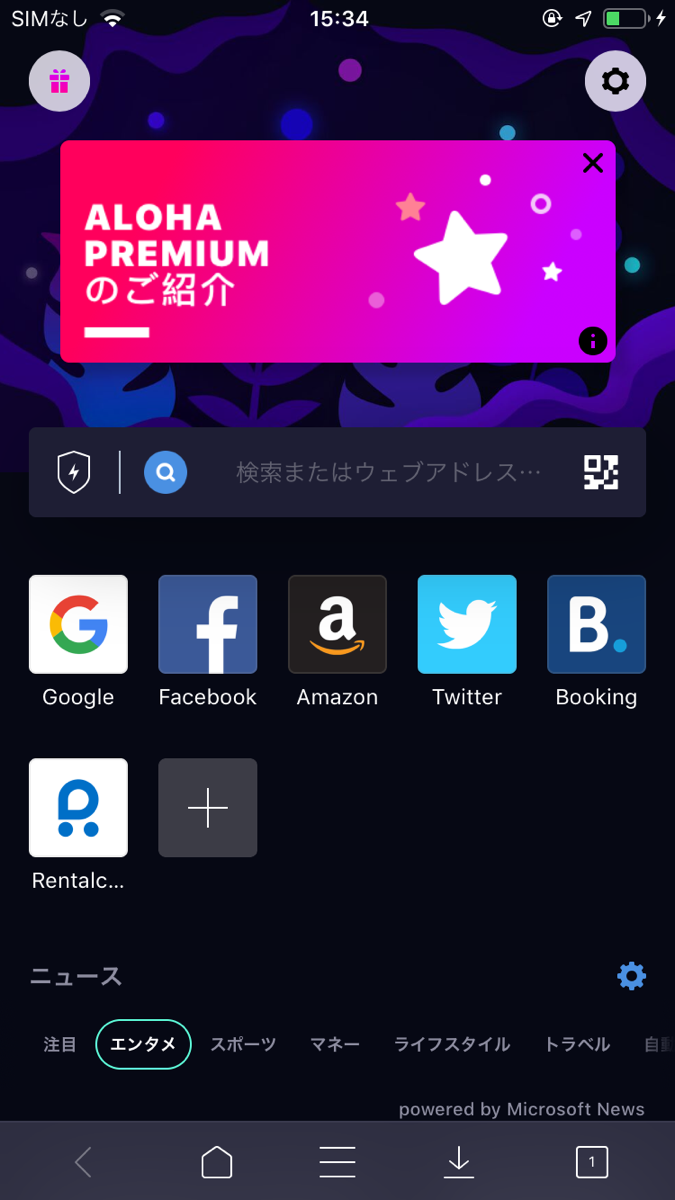Open the gift icon
The width and height of the screenshot is (675, 1200).
(x=59, y=82)
